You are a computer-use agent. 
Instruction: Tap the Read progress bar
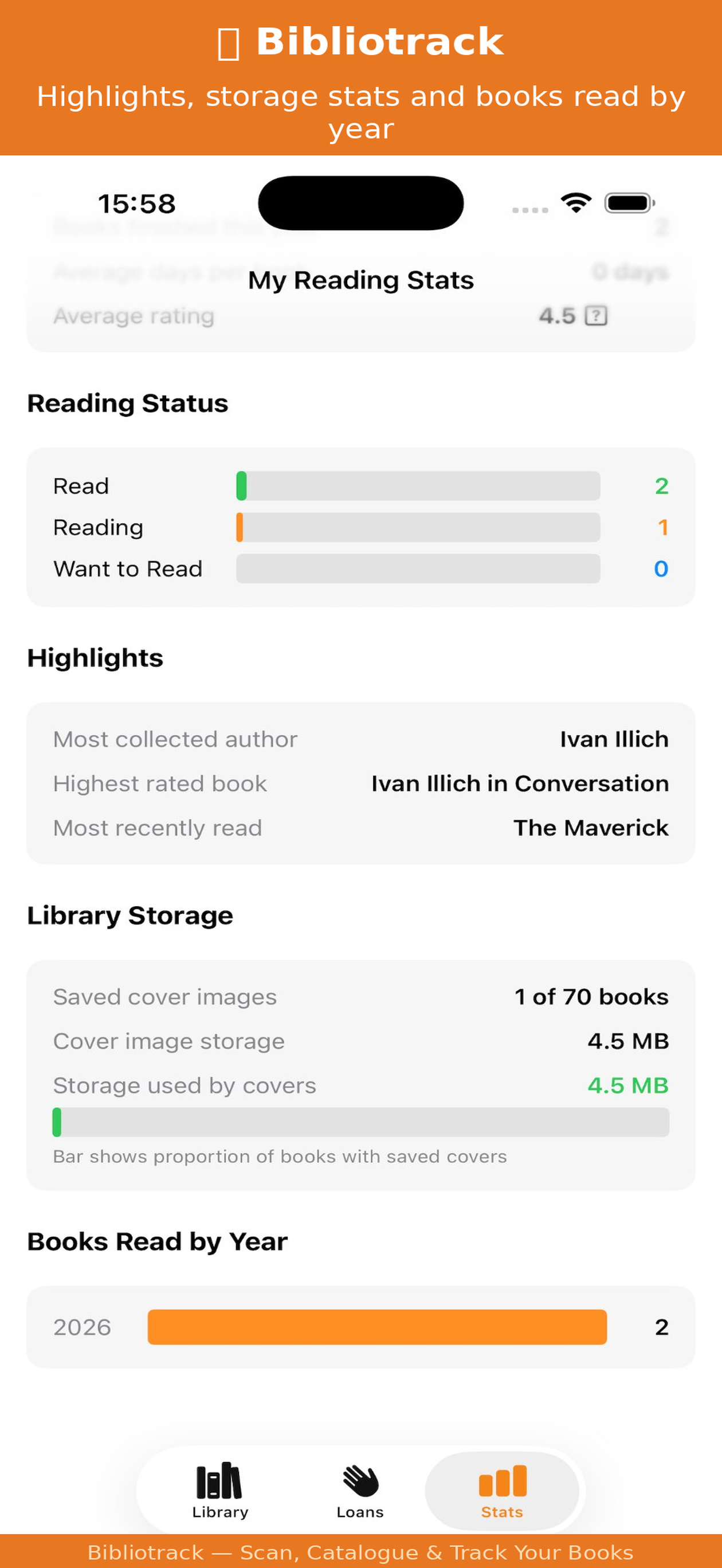418,486
